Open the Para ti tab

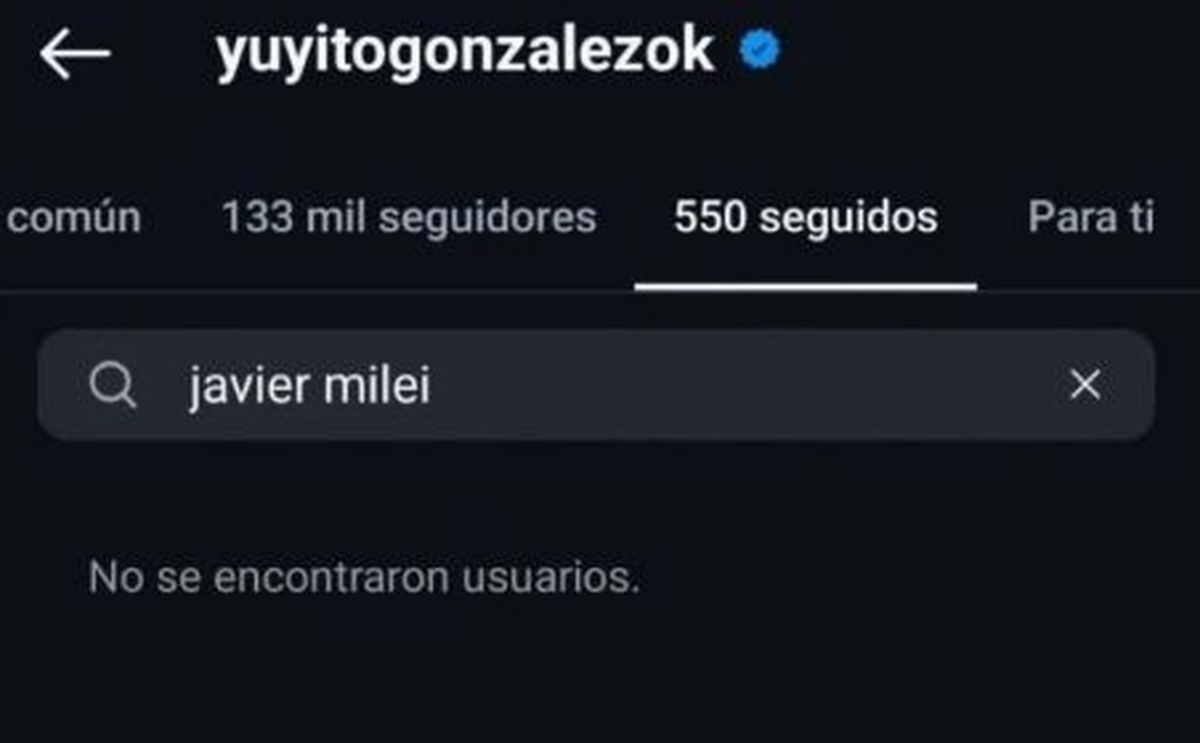point(1091,217)
